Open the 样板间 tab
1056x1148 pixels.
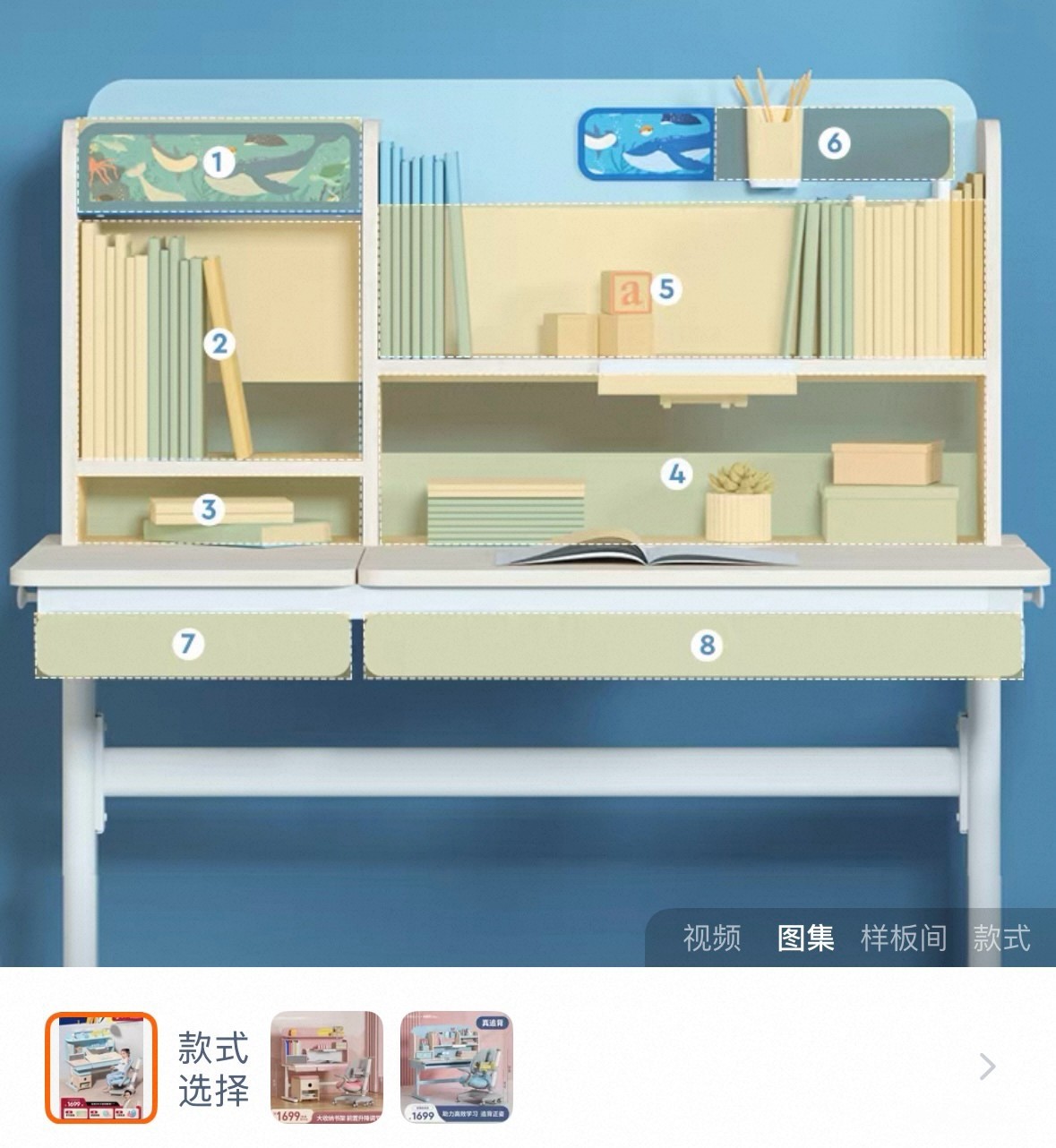click(904, 938)
